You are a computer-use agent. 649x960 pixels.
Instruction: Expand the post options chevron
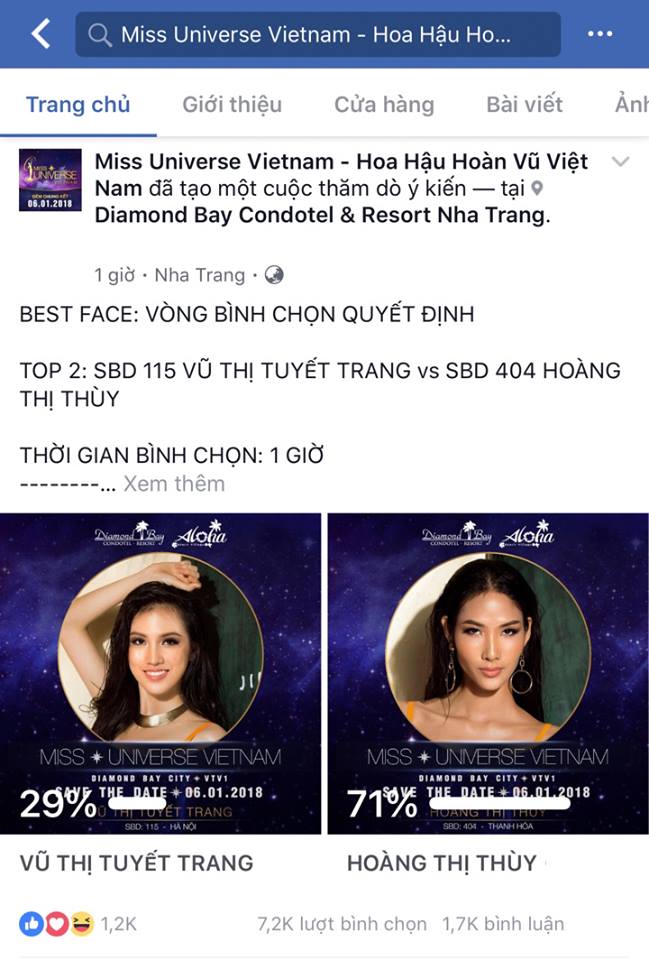(619, 163)
